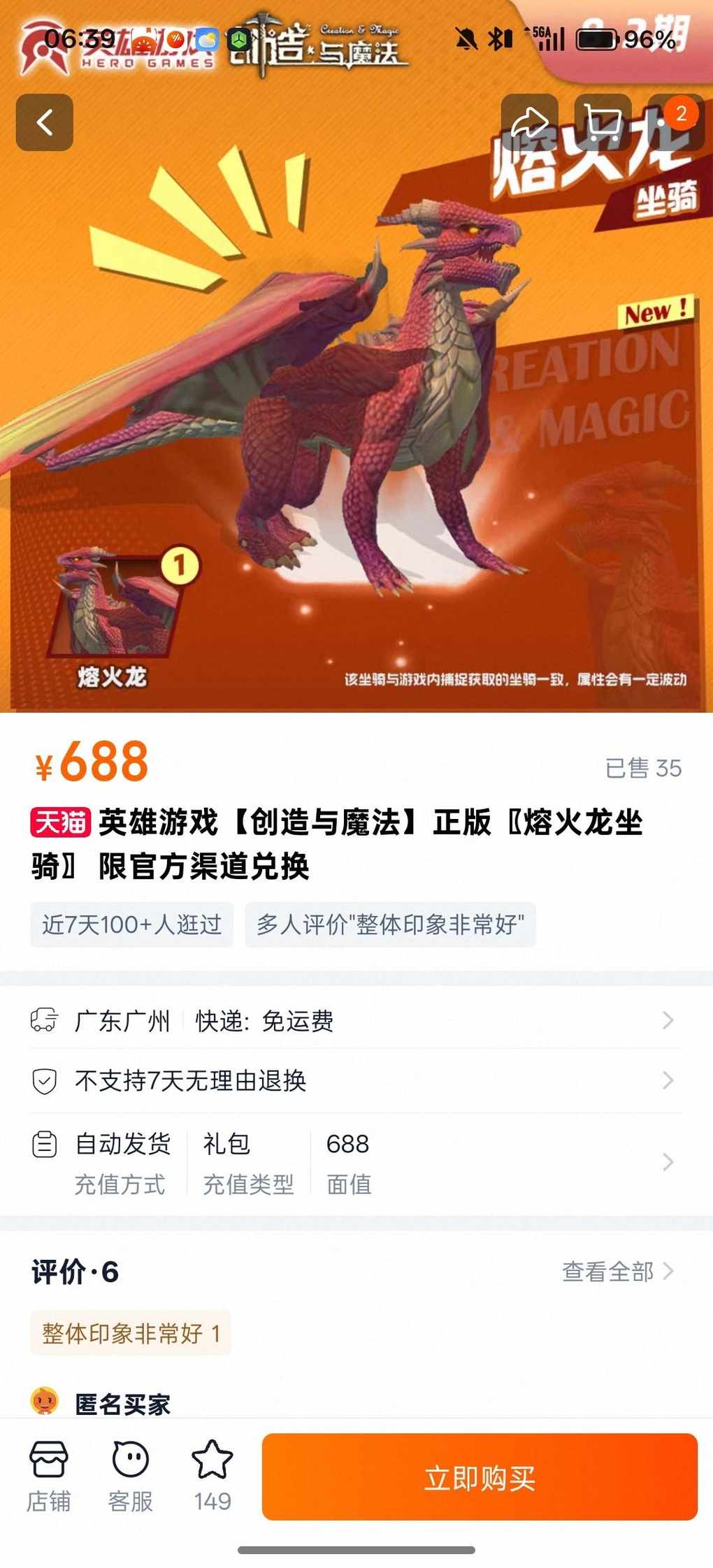Tap 立即购买 to buy now

pos(480,1476)
